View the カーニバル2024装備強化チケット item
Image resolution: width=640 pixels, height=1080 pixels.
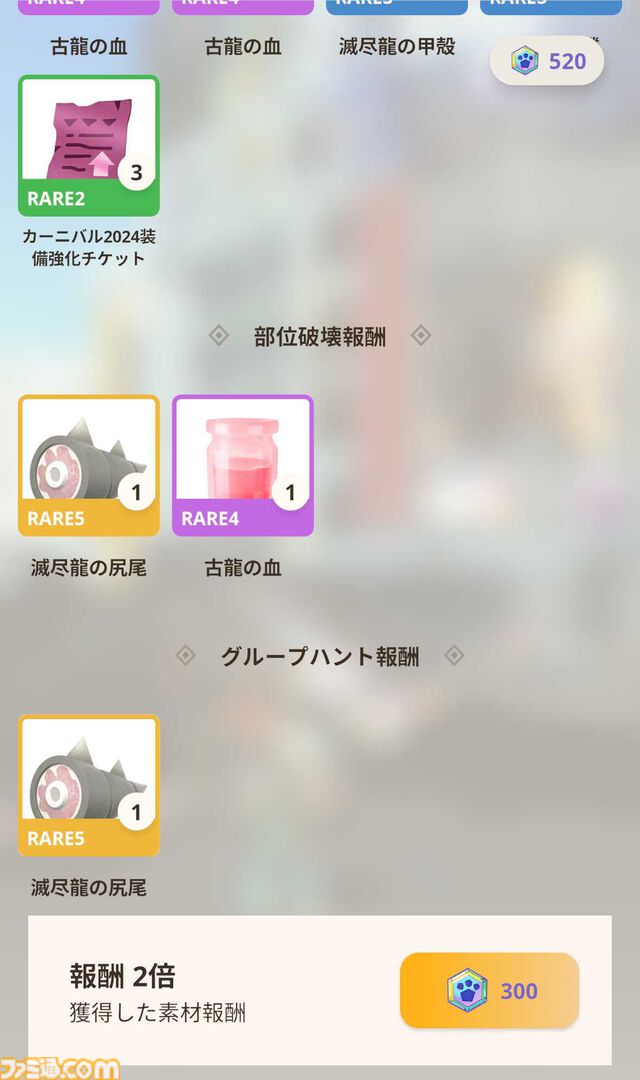[88, 146]
